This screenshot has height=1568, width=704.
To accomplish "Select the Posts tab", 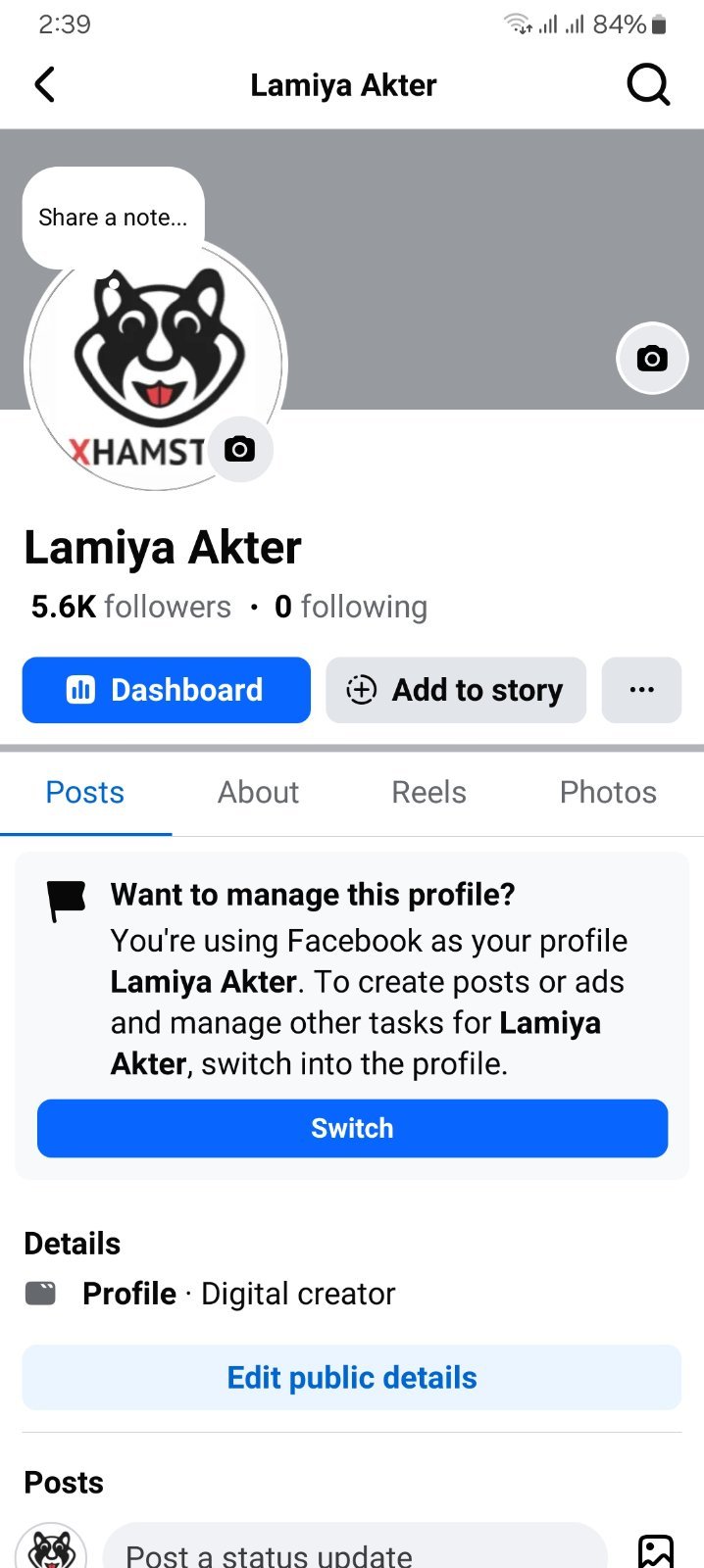I will tap(85, 792).
